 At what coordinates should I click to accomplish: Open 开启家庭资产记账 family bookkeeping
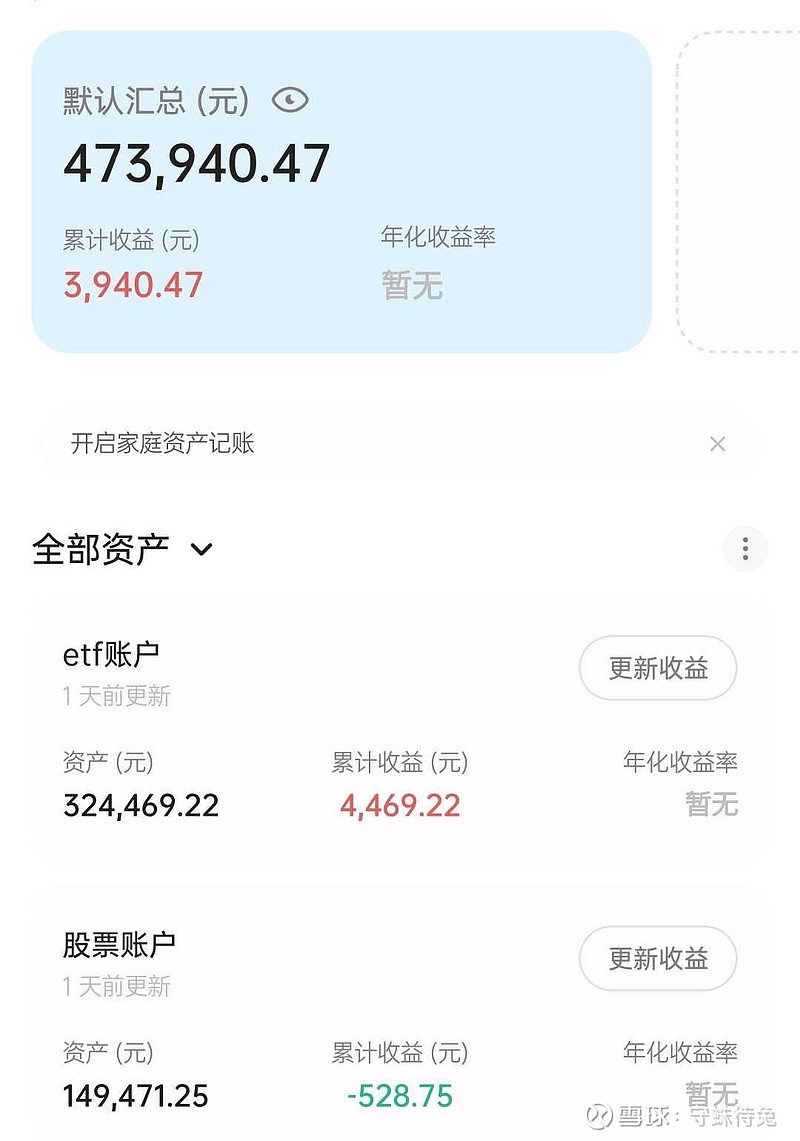(x=164, y=443)
